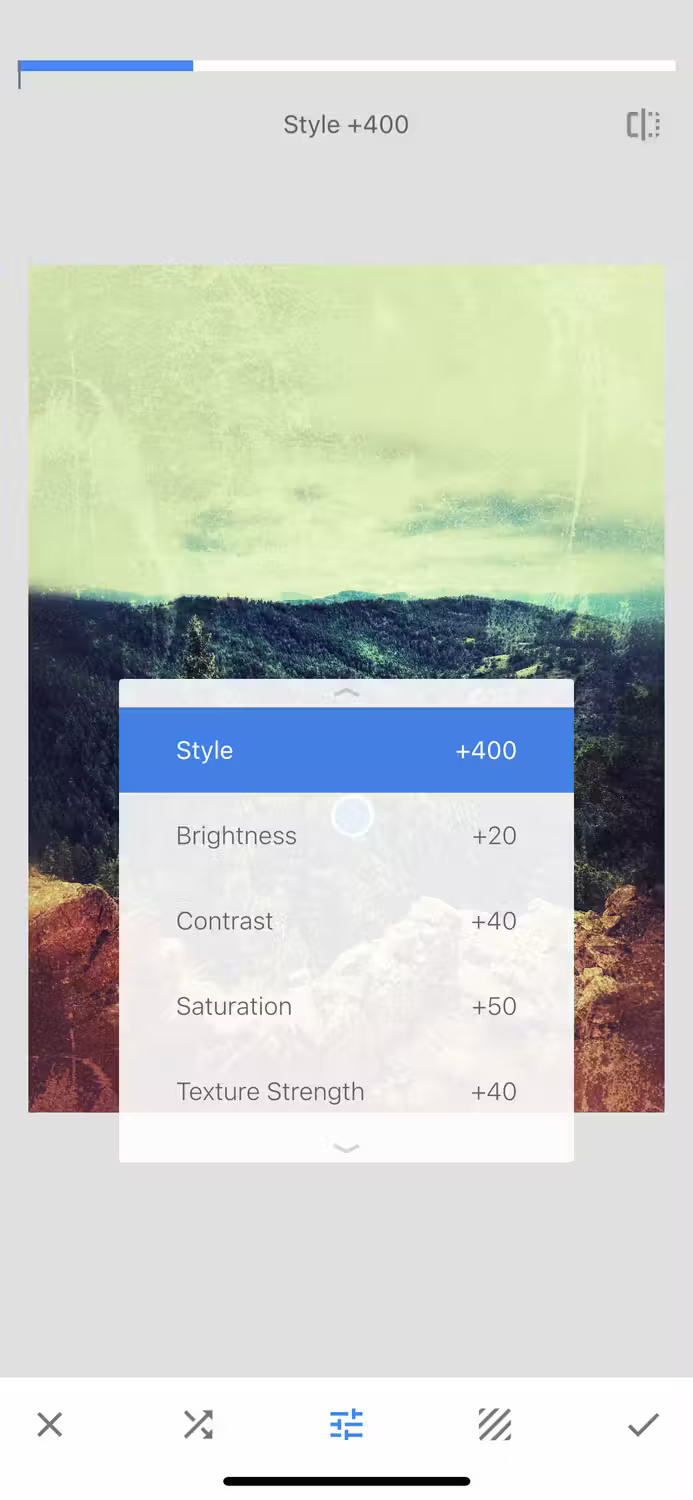Image resolution: width=693 pixels, height=1500 pixels.
Task: Tap the up chevron above Style
Action: tap(346, 692)
